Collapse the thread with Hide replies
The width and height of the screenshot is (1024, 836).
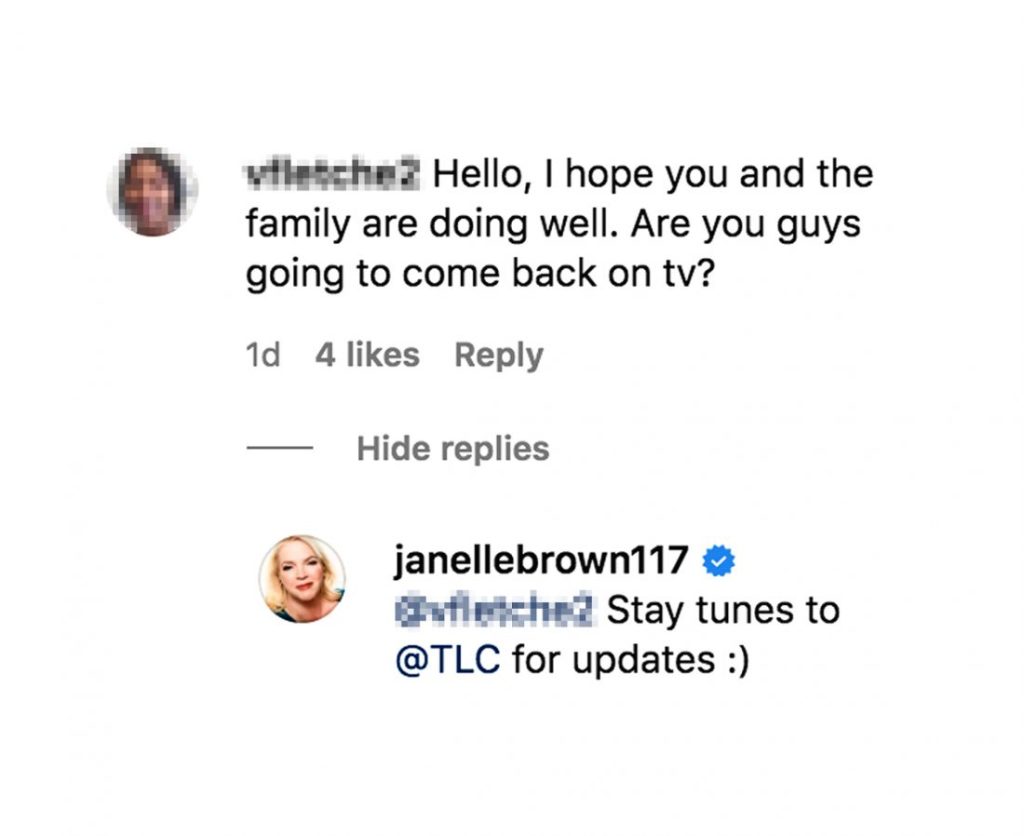point(452,449)
